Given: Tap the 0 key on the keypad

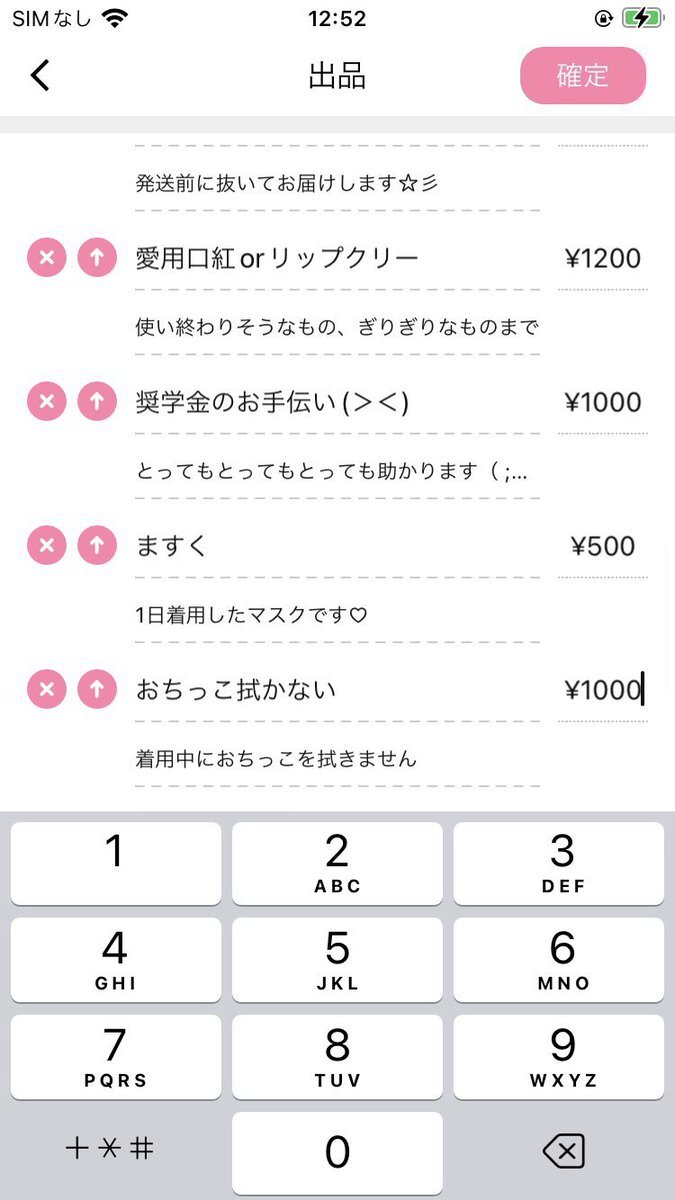Looking at the screenshot, I should pyautogui.click(x=337, y=1153).
